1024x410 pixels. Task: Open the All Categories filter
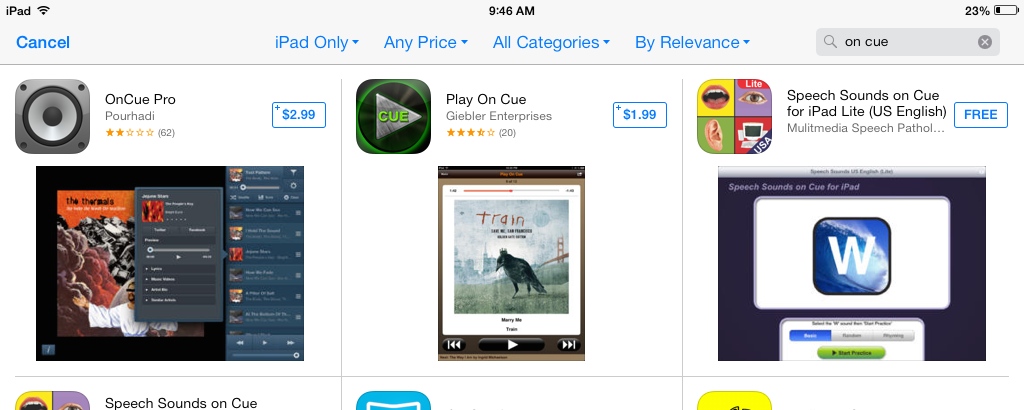(x=551, y=42)
